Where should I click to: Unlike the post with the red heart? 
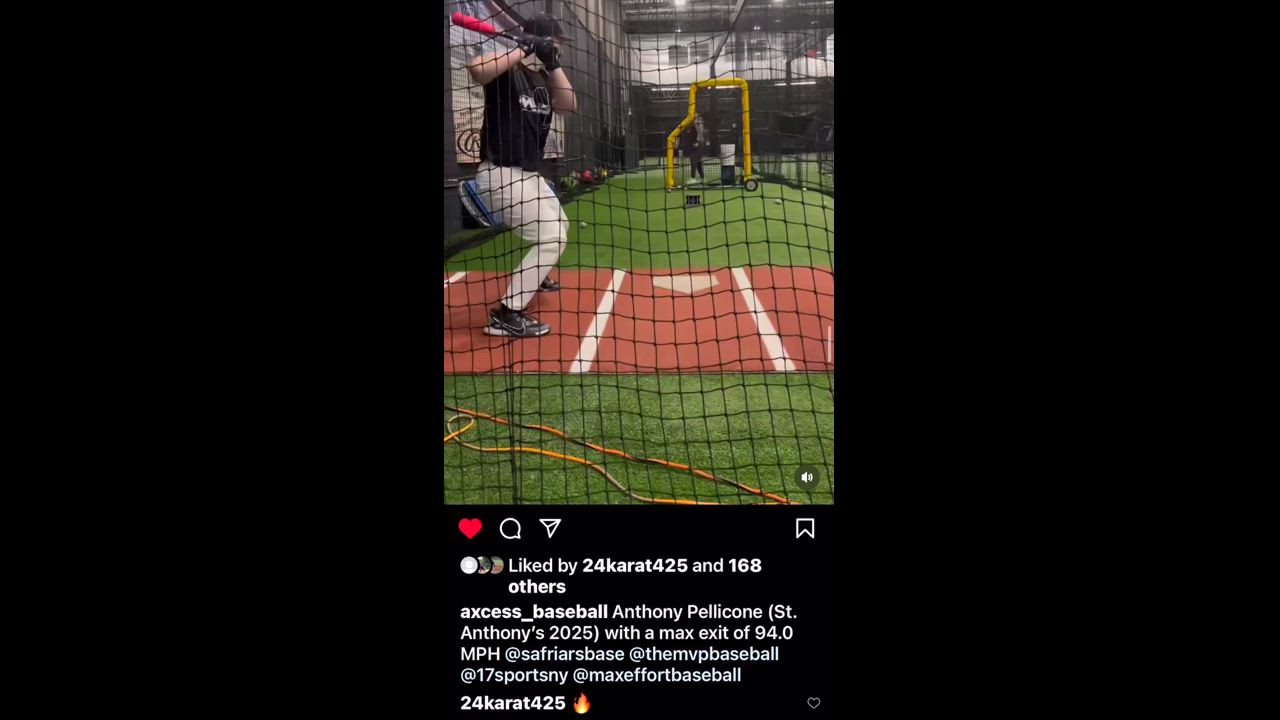[x=470, y=528]
